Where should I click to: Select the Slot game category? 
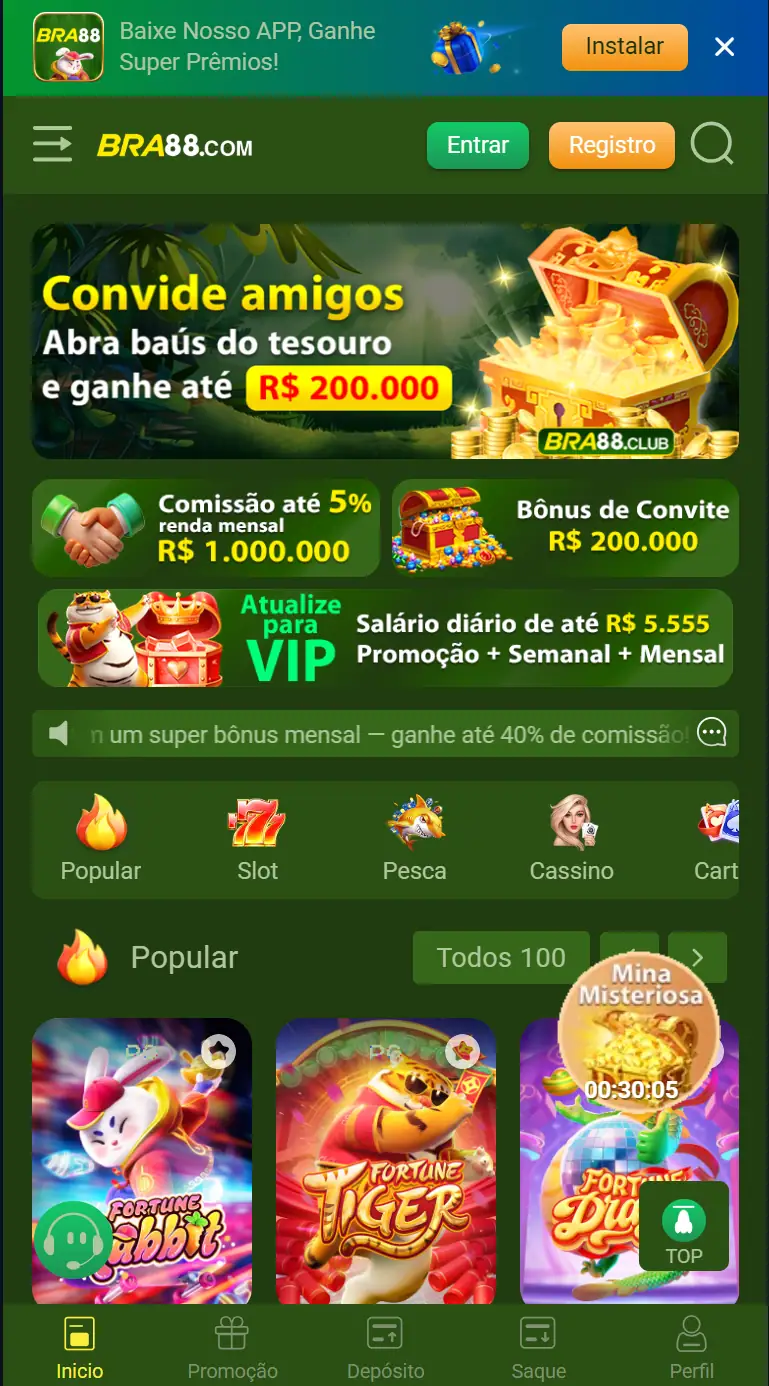[x=257, y=840]
